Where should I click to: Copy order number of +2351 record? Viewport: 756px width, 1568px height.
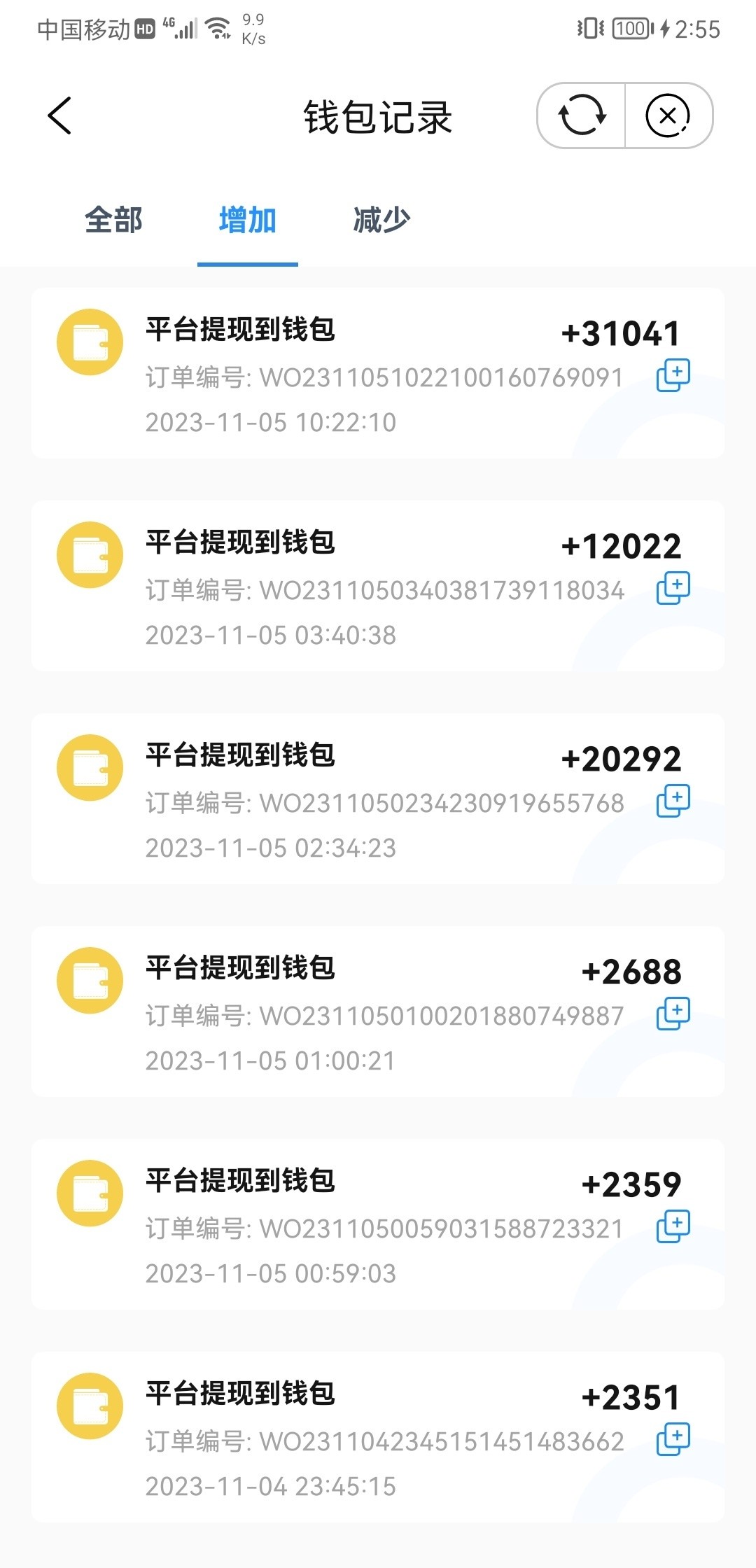[673, 1440]
